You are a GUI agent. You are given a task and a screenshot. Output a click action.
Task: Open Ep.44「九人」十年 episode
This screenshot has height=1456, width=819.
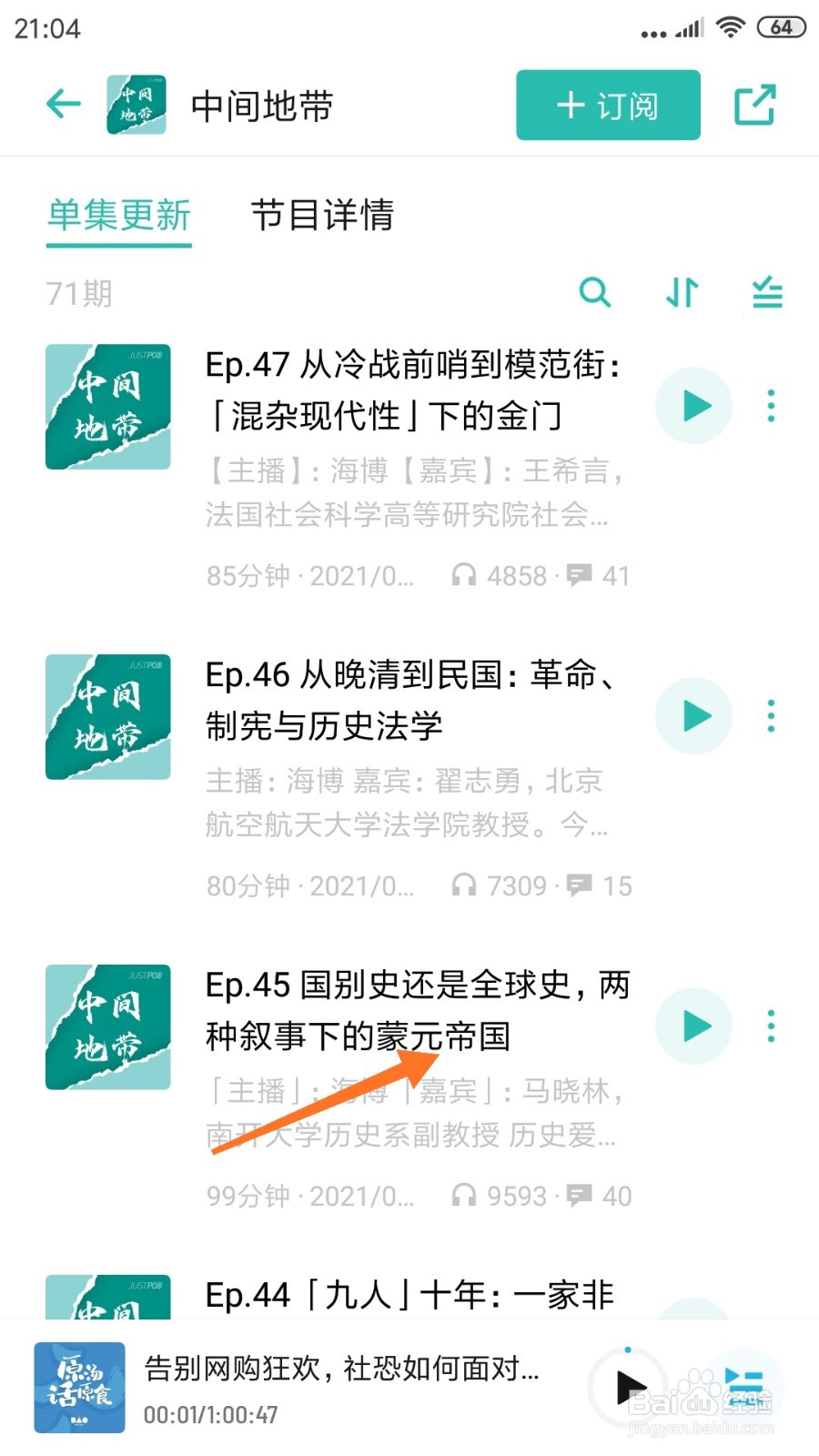coord(409,1294)
